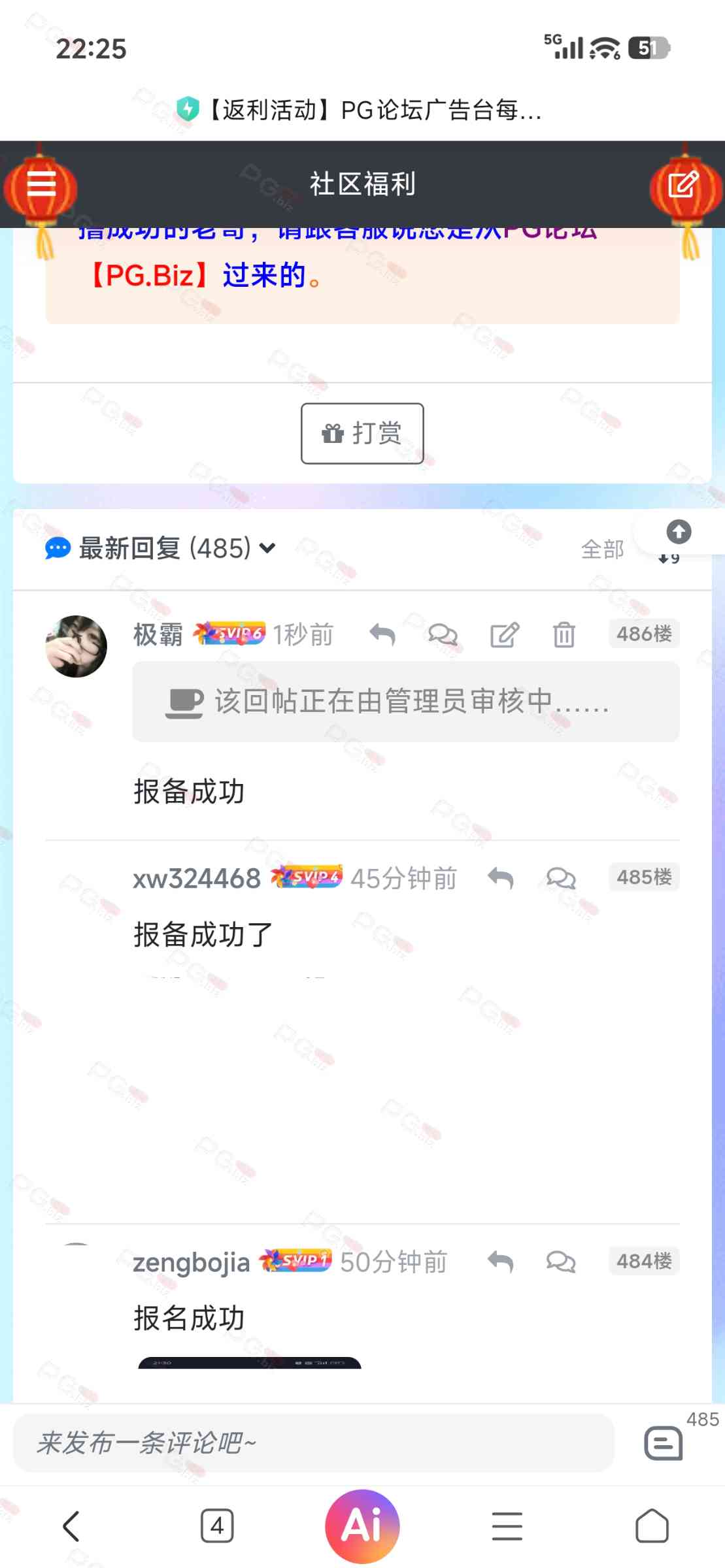This screenshot has width=725, height=1568.
Task: Jump back to top with arrow button
Action: pyautogui.click(x=679, y=531)
